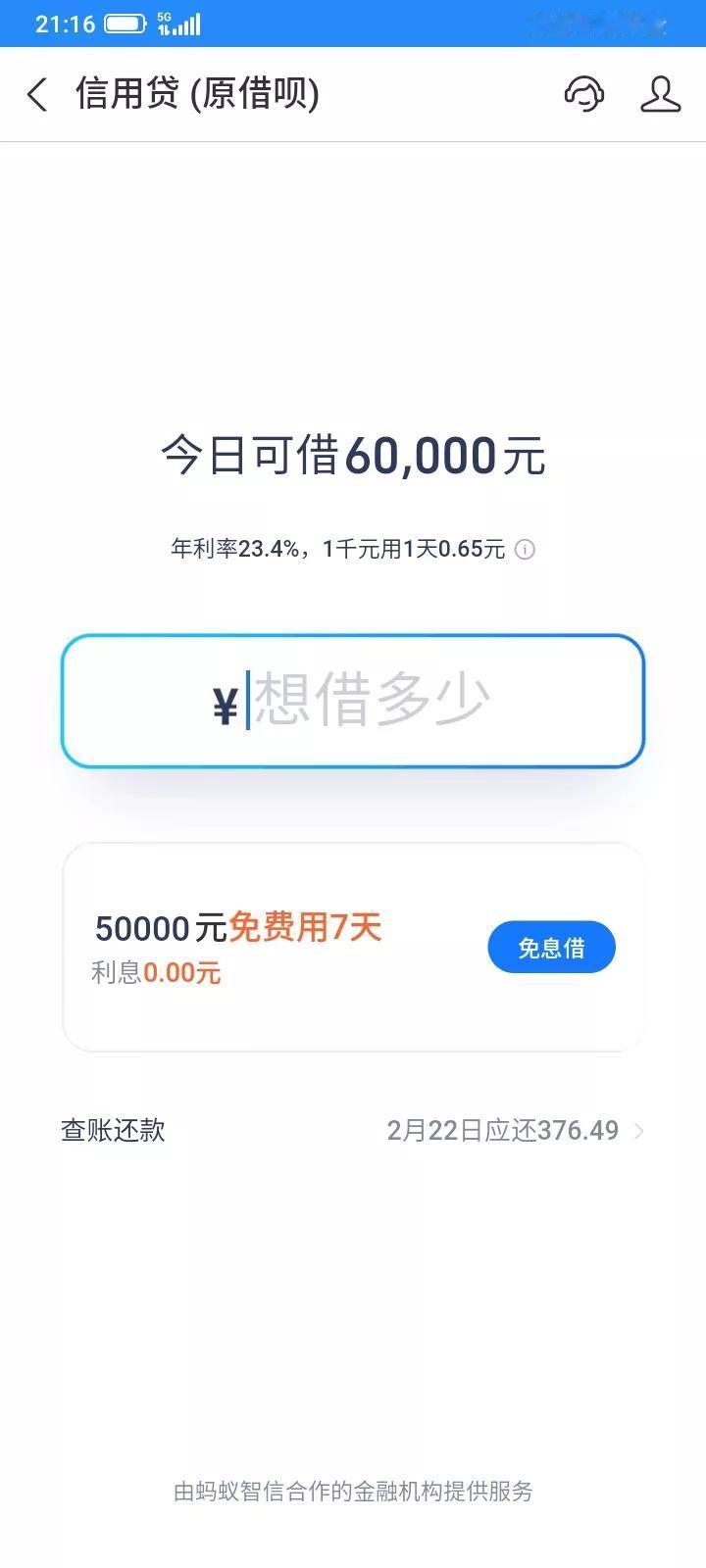Tap the back arrow to leave 信用贷

point(36,94)
